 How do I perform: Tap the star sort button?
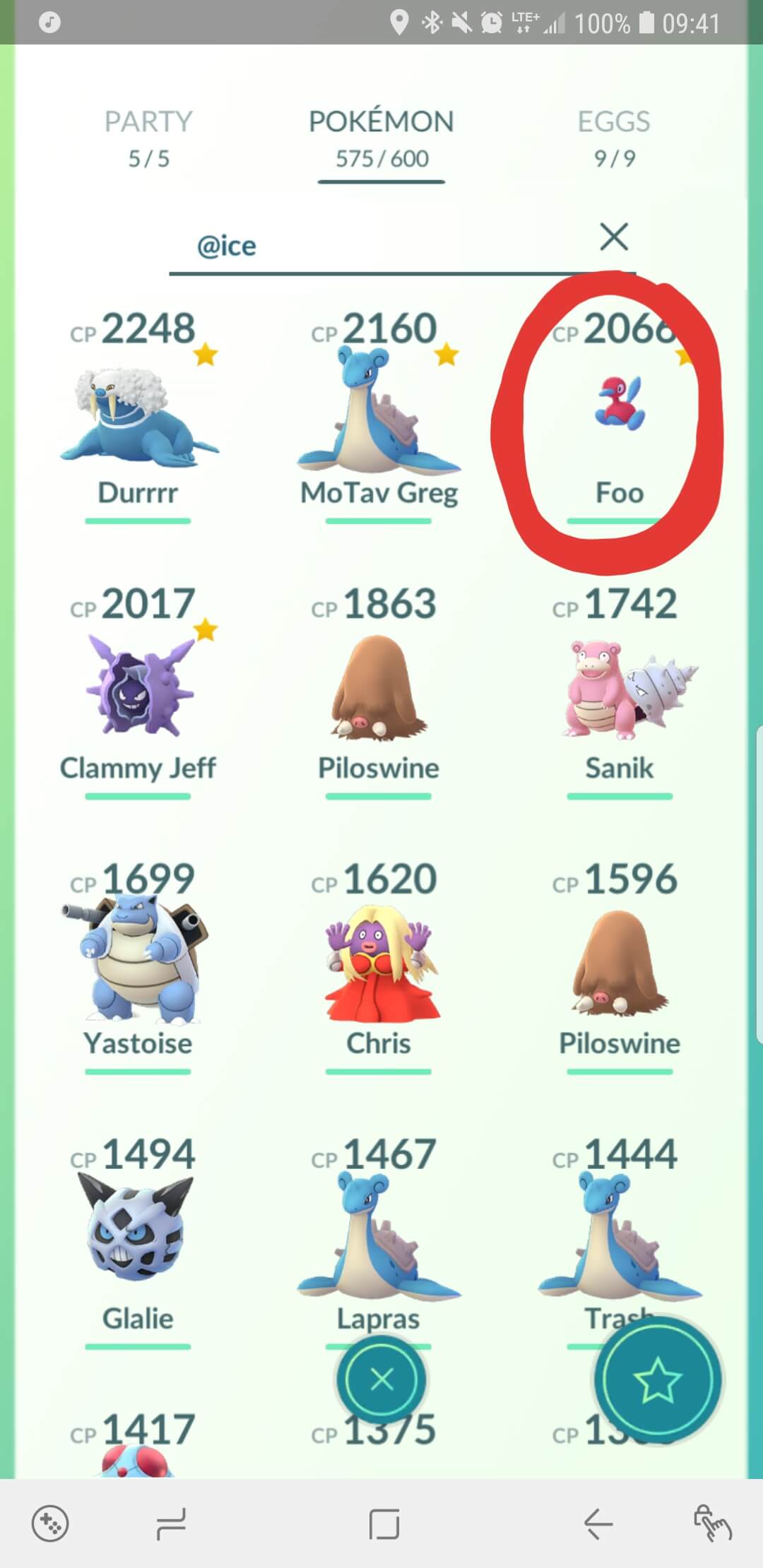(658, 1379)
